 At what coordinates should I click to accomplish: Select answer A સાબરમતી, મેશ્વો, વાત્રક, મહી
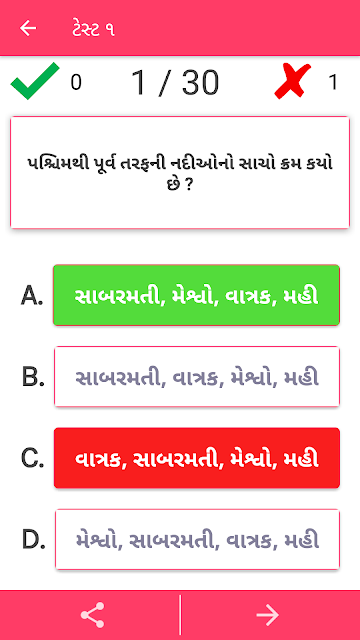point(196,295)
